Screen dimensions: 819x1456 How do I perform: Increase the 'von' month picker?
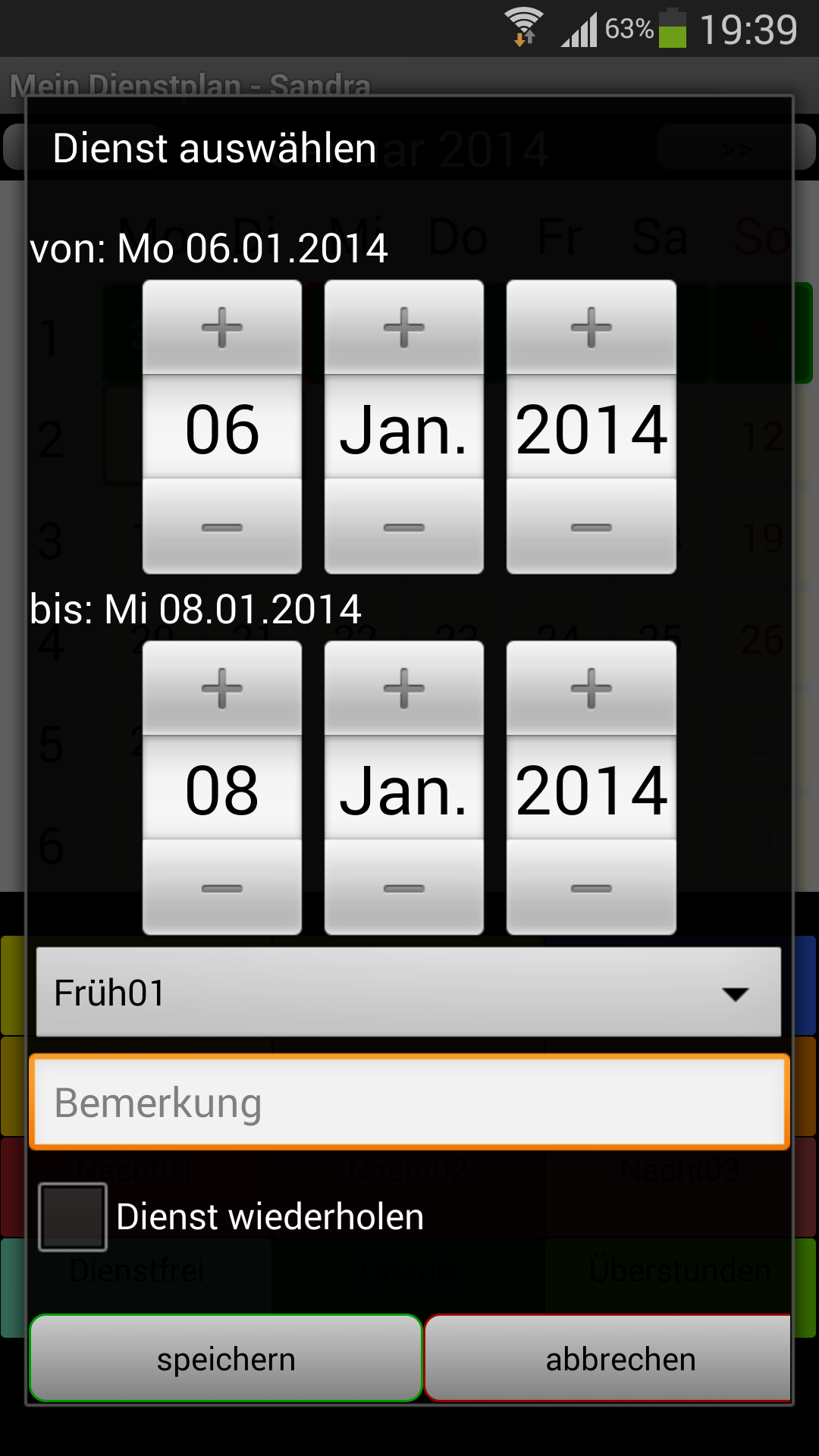(403, 328)
